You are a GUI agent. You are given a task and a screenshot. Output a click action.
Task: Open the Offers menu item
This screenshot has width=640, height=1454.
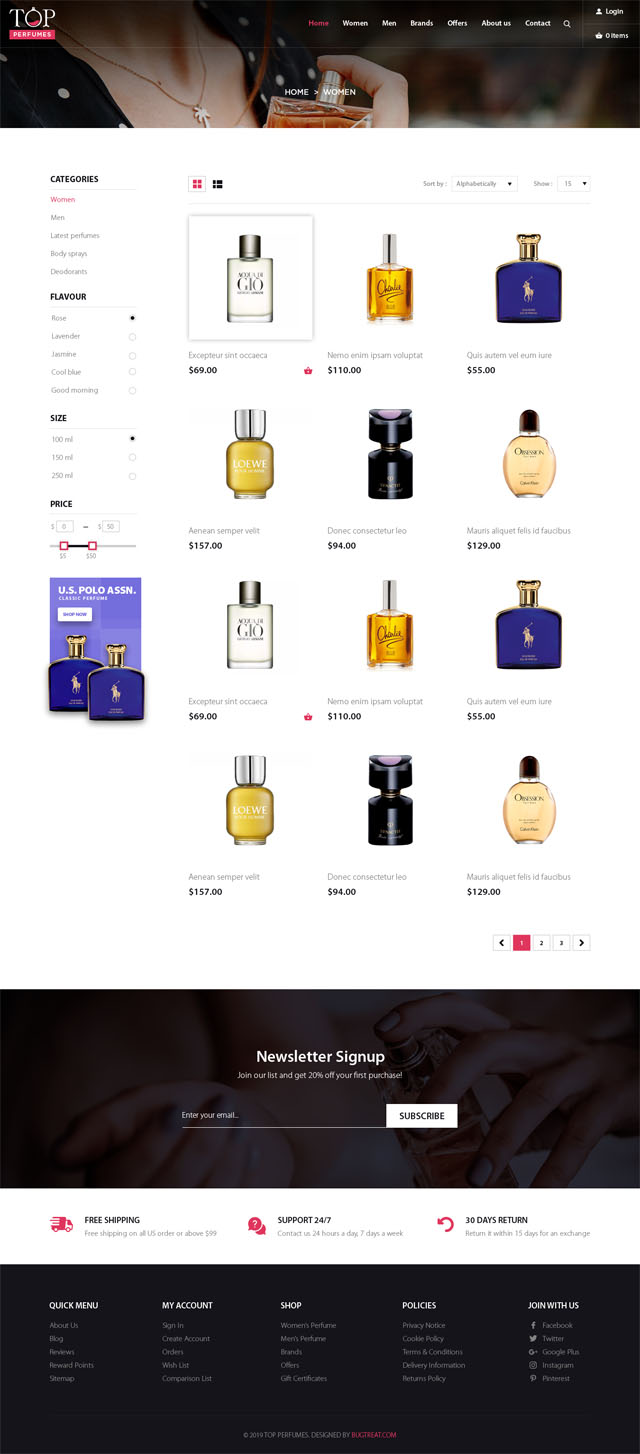pos(457,23)
